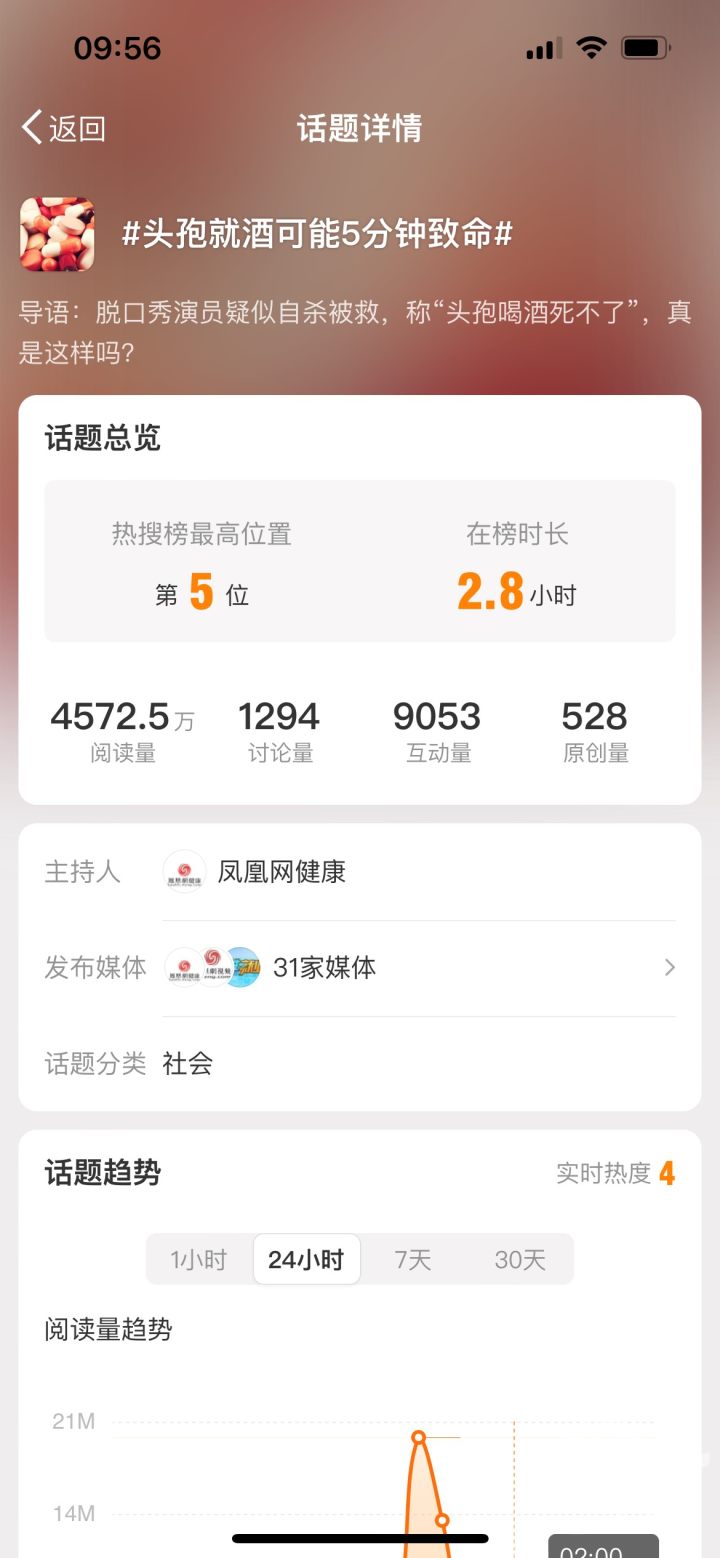Select the 24小时 trend tab
The width and height of the screenshot is (720, 1558).
[x=306, y=1259]
